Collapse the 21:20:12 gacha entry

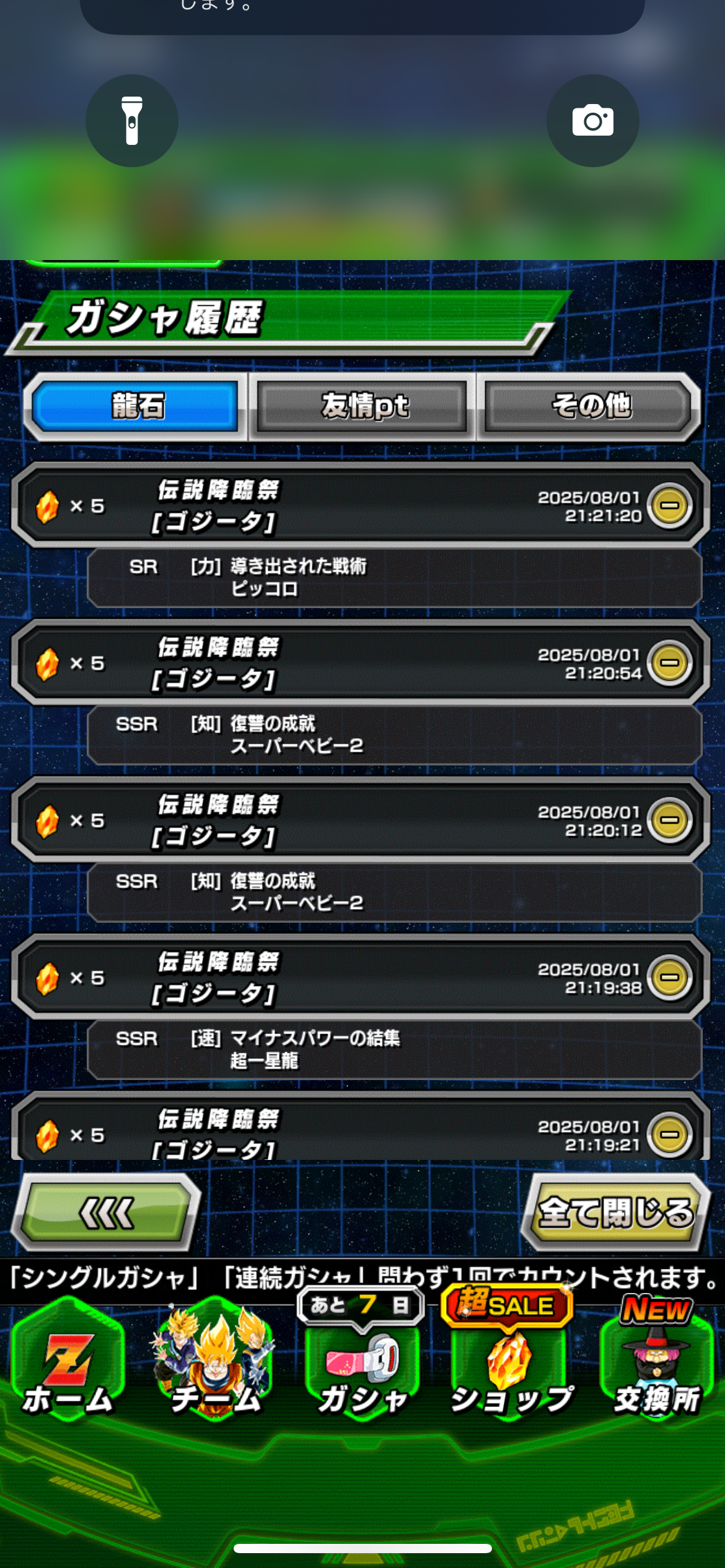click(670, 820)
